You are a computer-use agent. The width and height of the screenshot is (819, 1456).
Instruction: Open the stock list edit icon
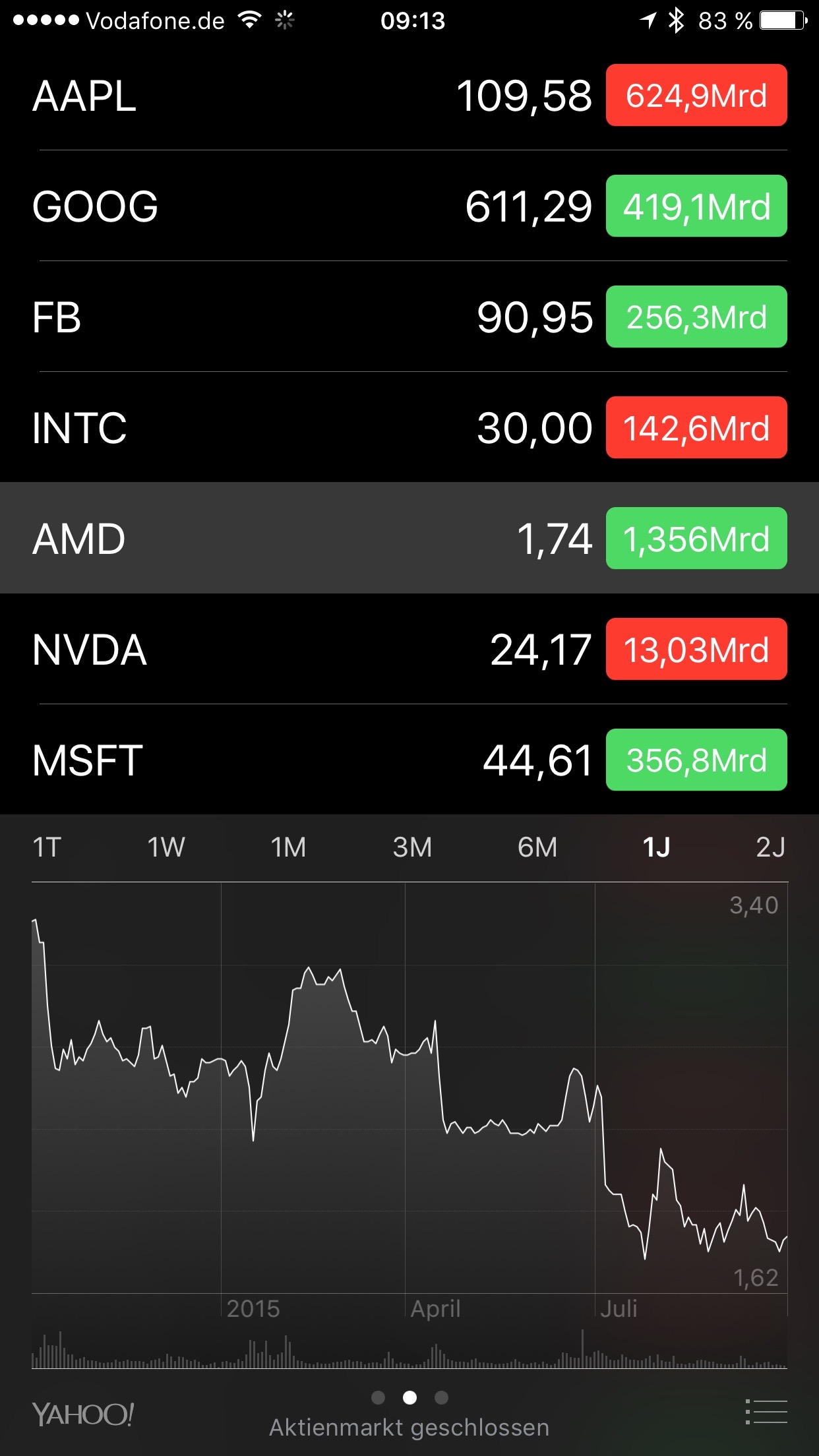point(766,1411)
